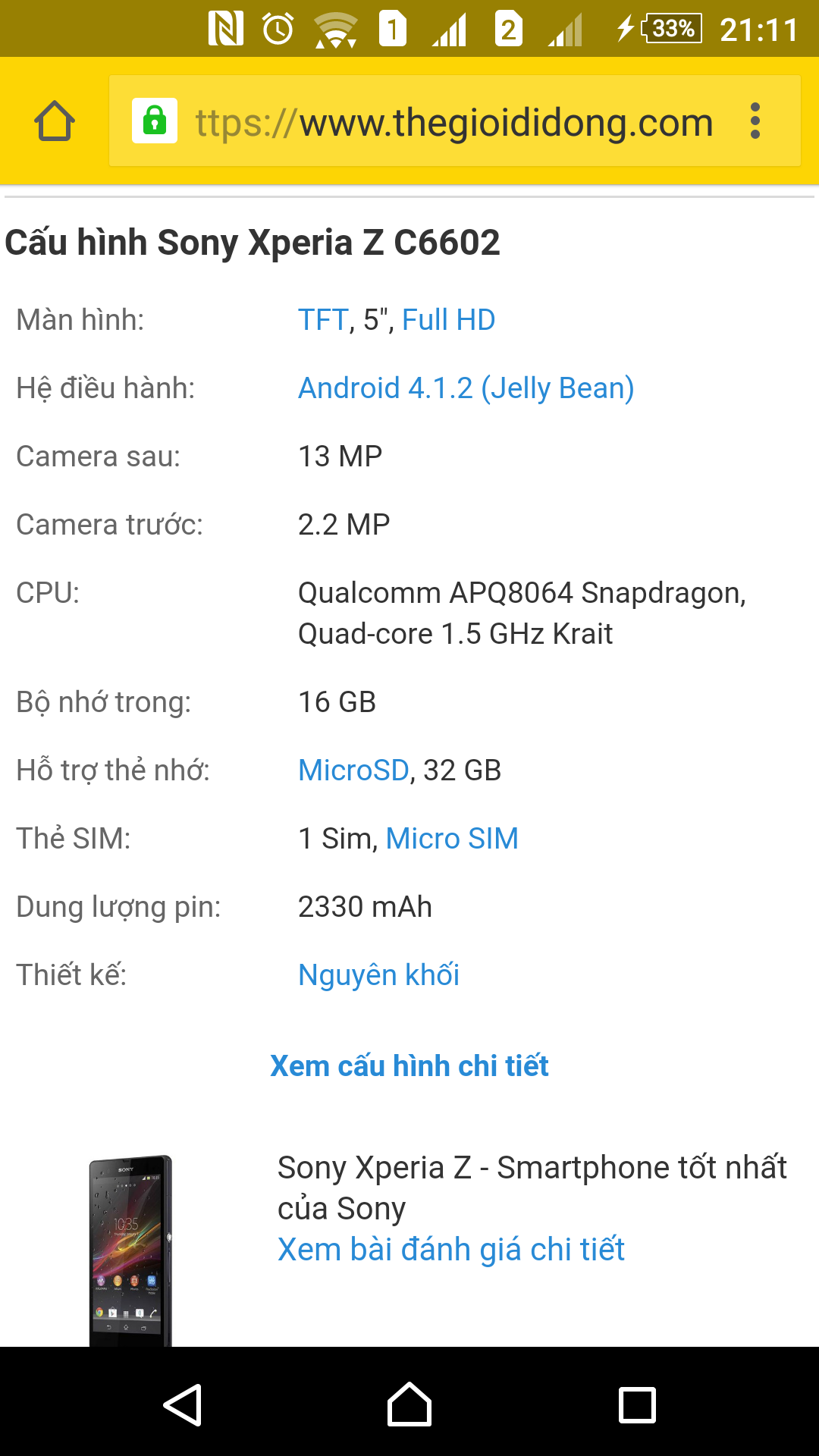Tap the browser home icon

click(55, 121)
